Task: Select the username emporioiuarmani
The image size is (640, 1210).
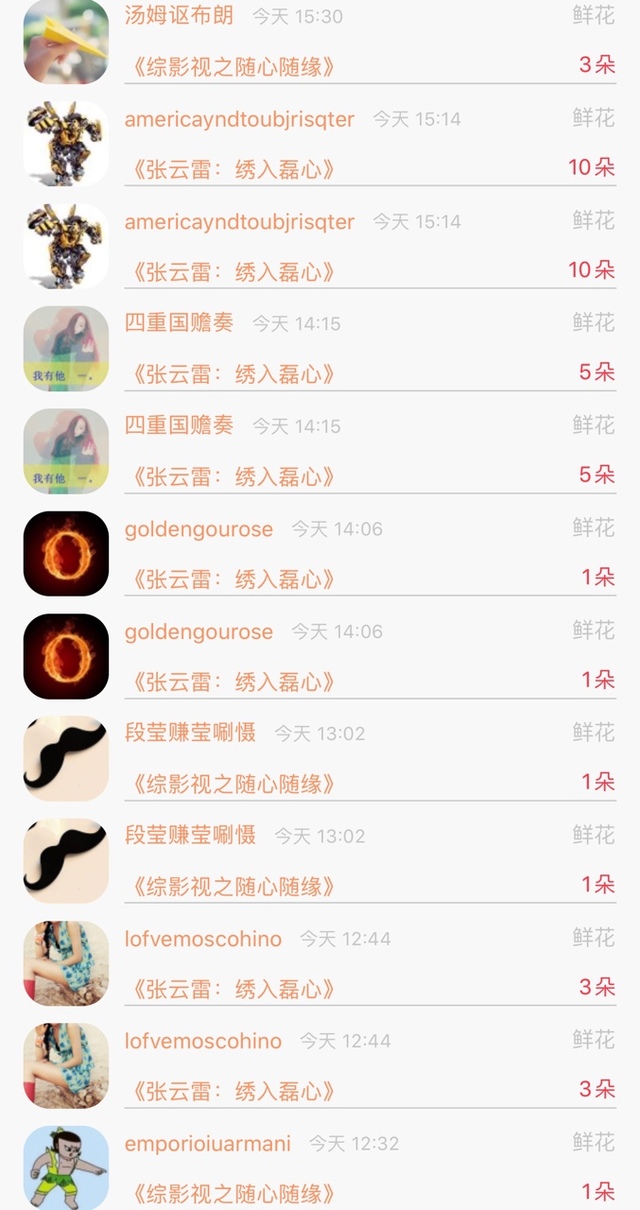Action: pos(207,1143)
